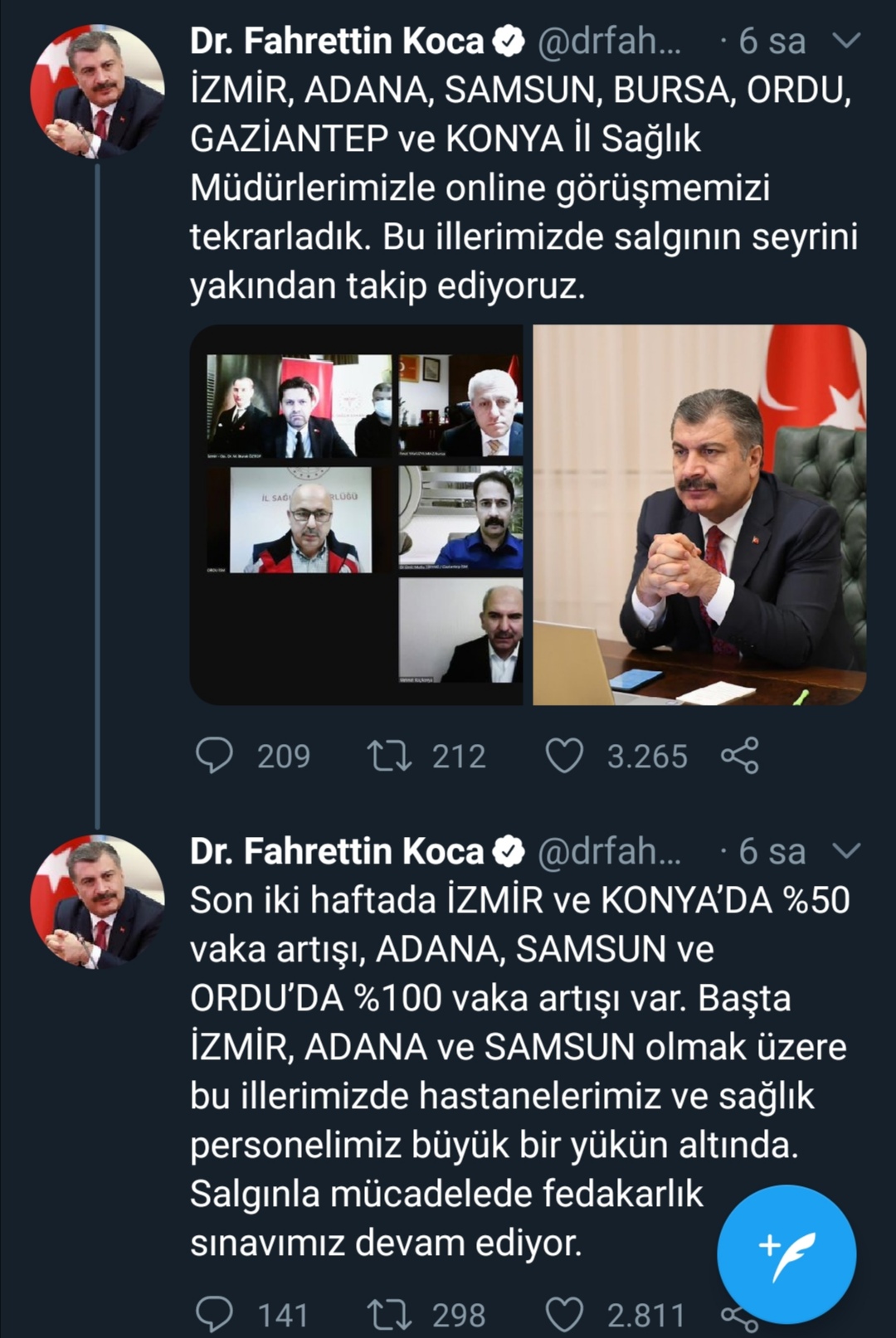
Task: Expand the dropdown arrow on the İl Sağlık Müdürleri tweet
Action: 845,41
